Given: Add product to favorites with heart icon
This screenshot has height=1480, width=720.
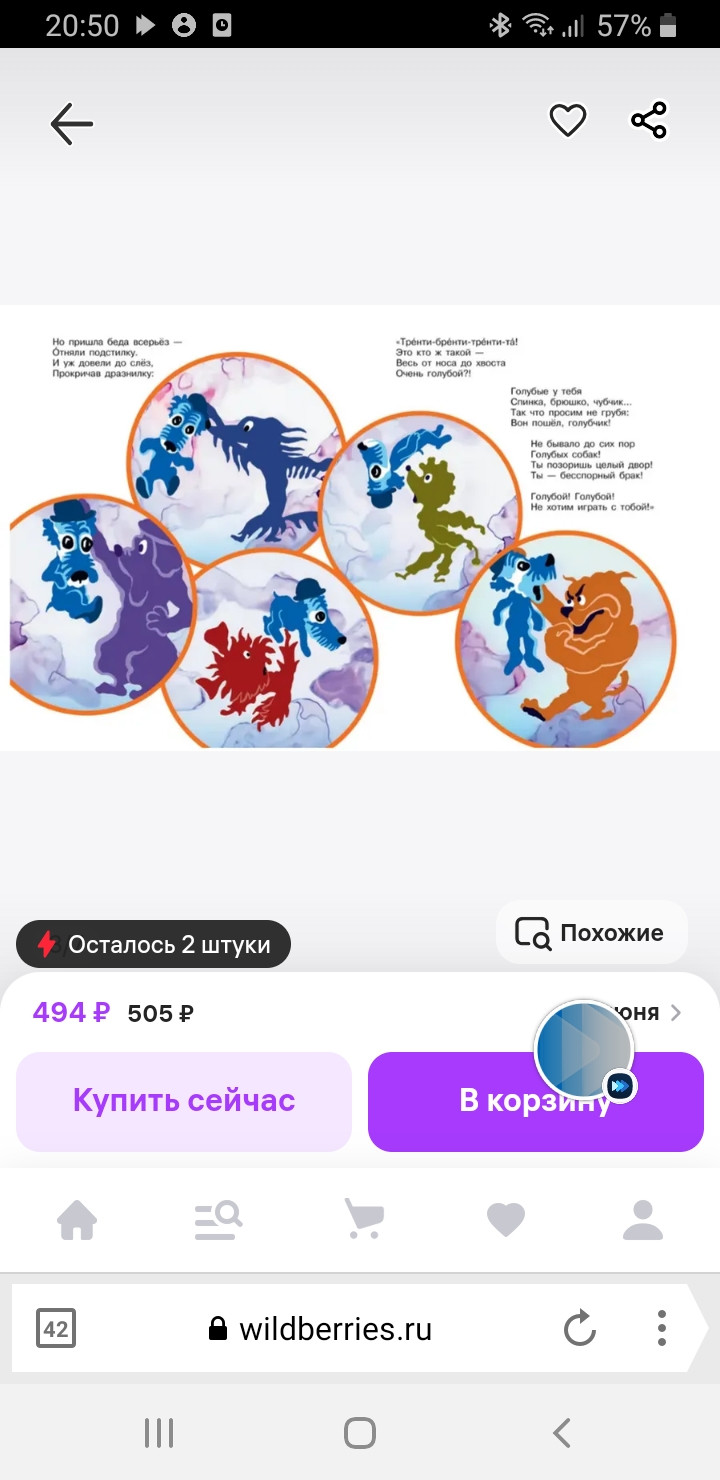Looking at the screenshot, I should tap(567, 122).
